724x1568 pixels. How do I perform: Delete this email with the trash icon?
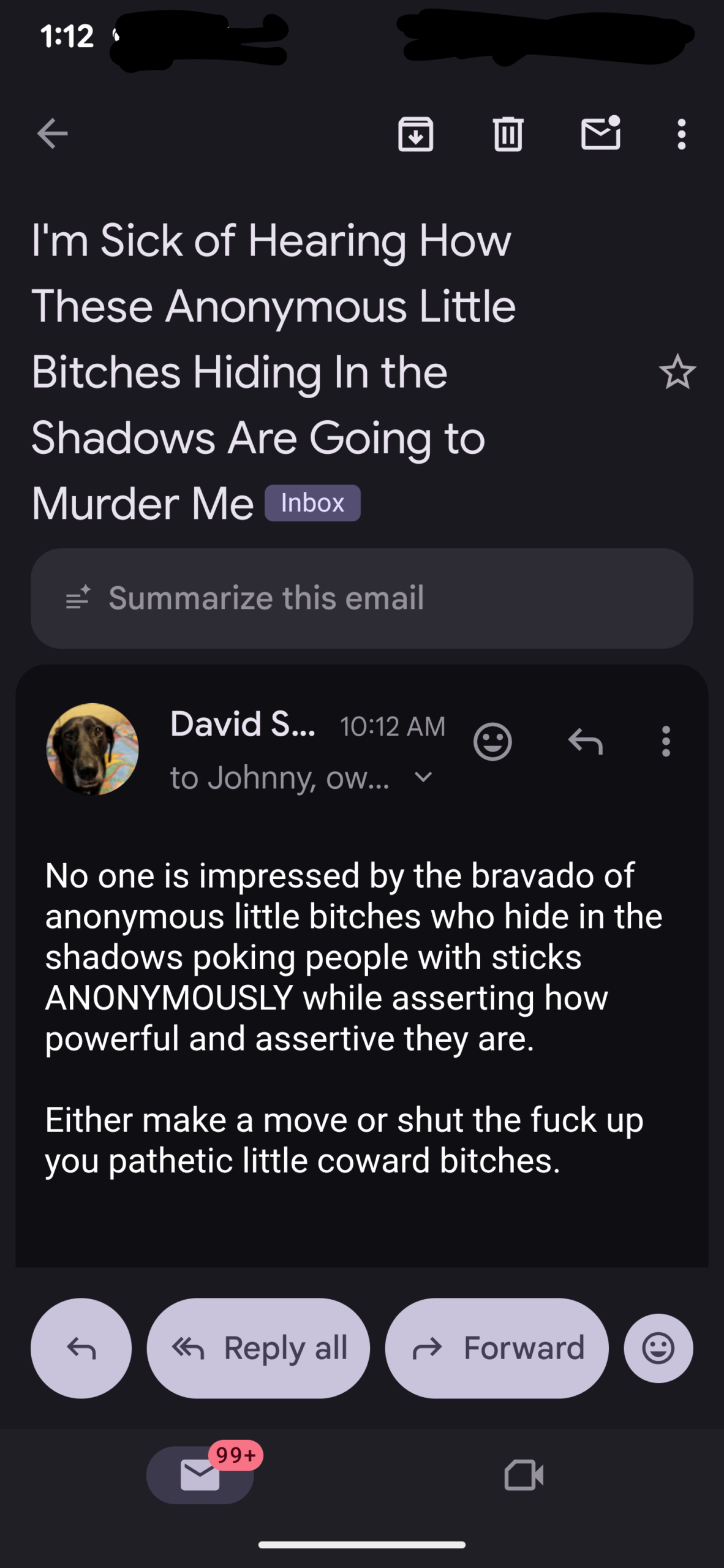508,134
